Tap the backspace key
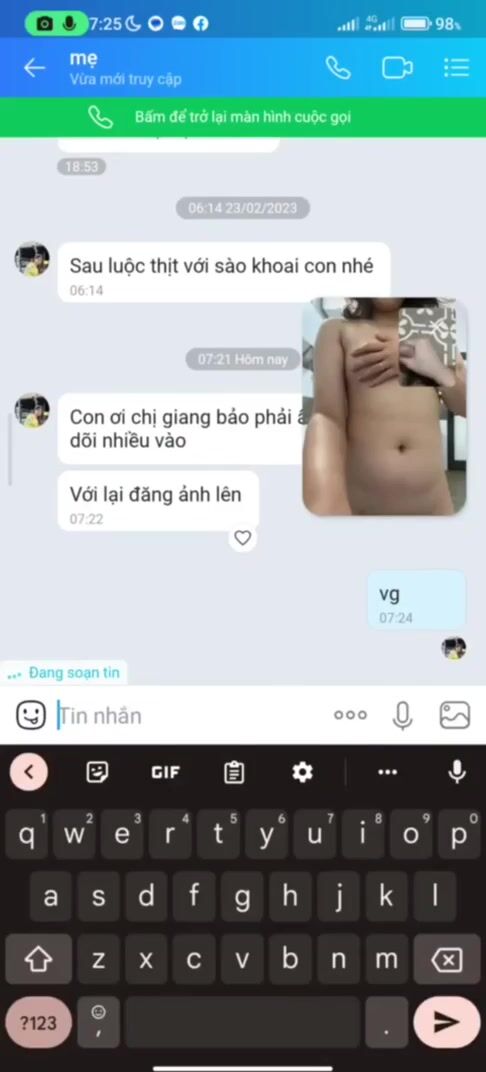The width and height of the screenshot is (486, 1072). point(447,960)
